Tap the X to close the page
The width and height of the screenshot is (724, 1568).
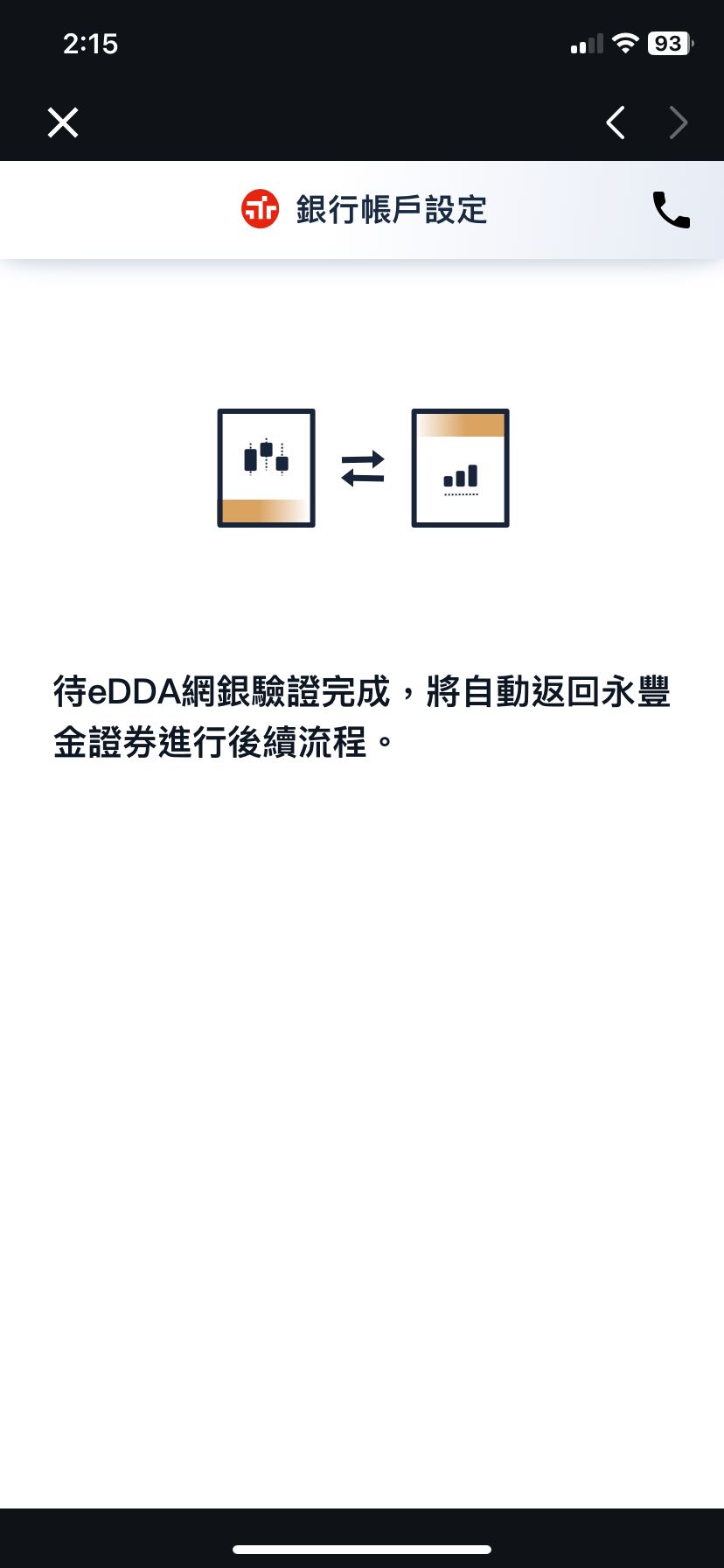(62, 122)
